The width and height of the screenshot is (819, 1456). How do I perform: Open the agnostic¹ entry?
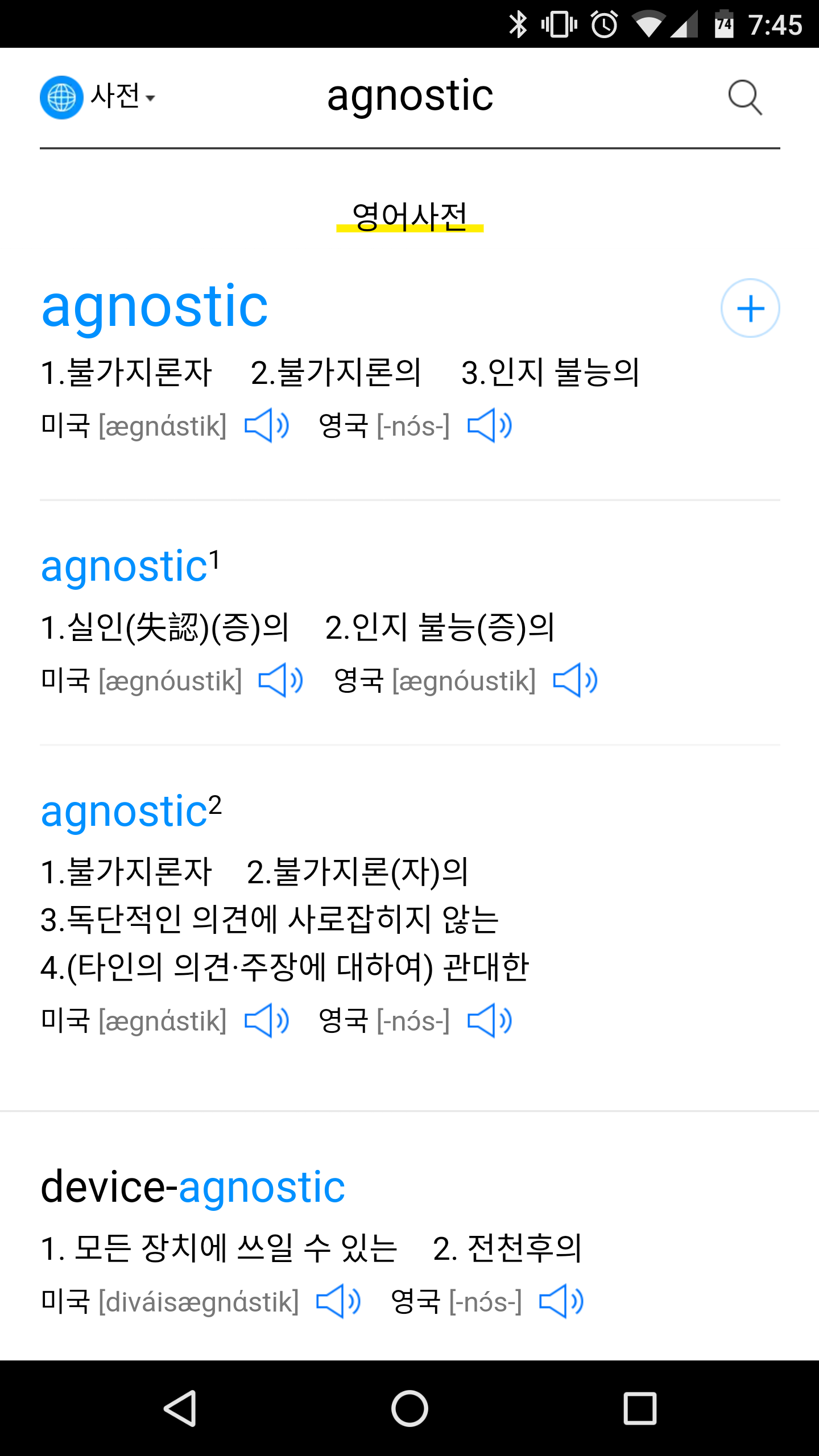[x=130, y=566]
